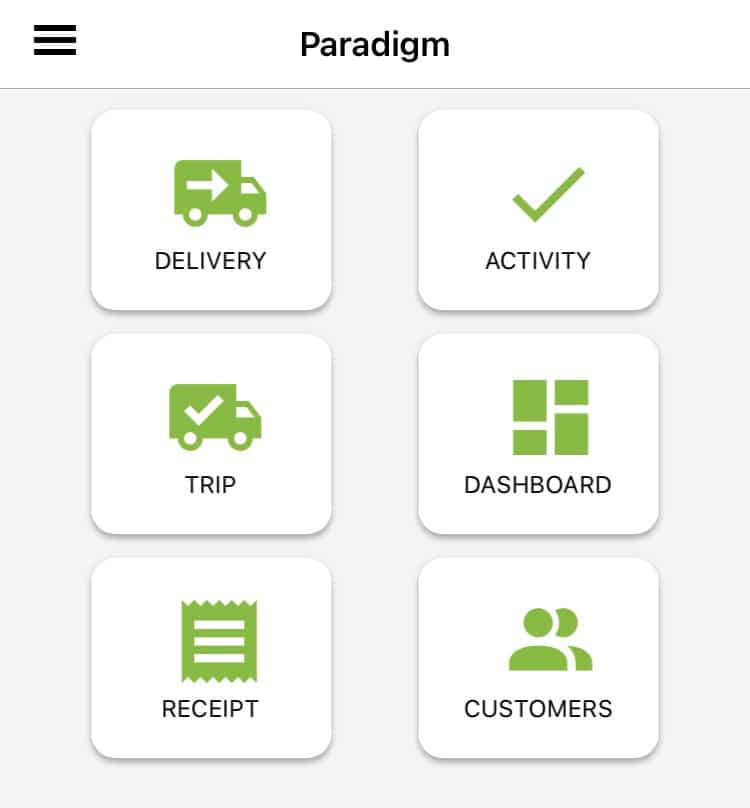Viewport: 750px width, 808px height.
Task: Open the hamburger drawer menu
Action: pos(55,40)
